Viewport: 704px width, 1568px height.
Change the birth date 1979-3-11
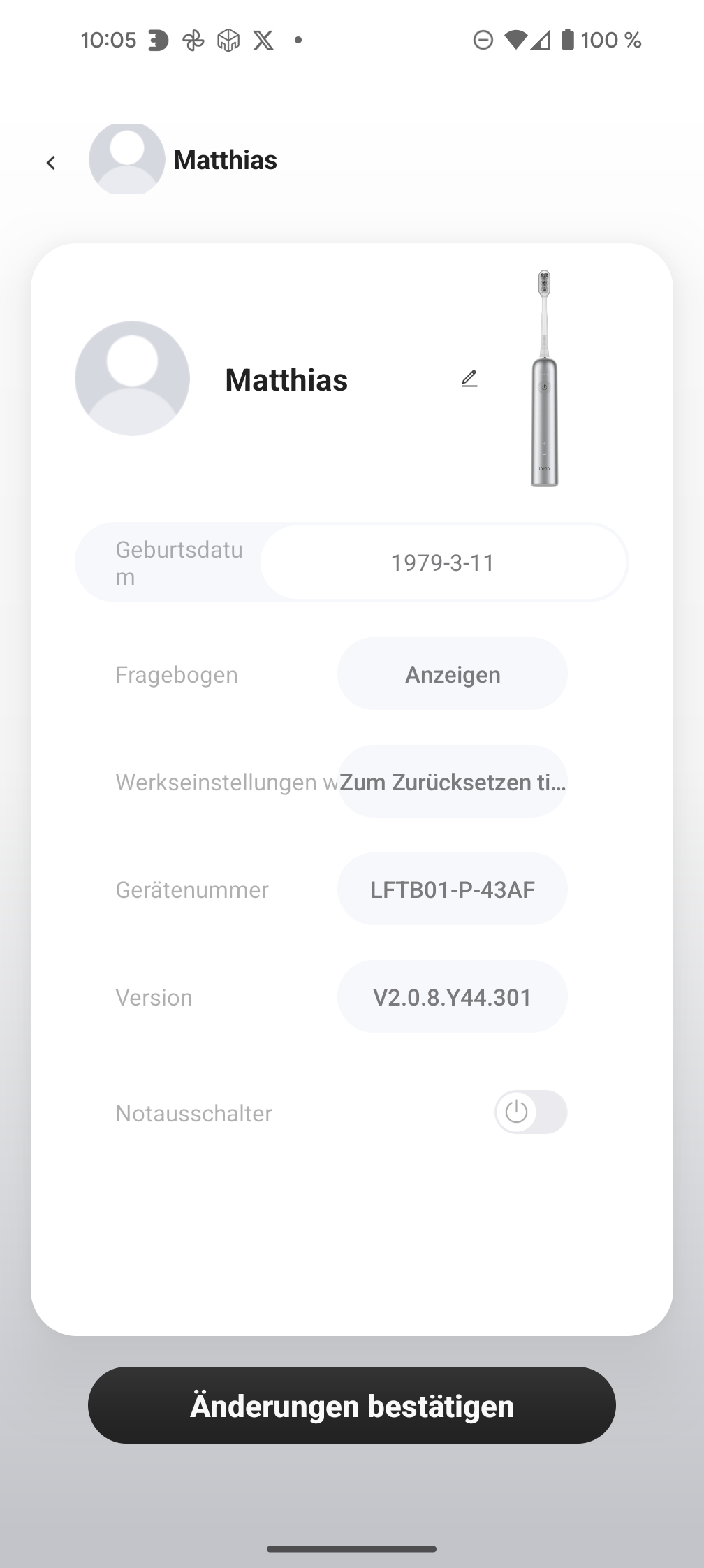click(x=443, y=562)
